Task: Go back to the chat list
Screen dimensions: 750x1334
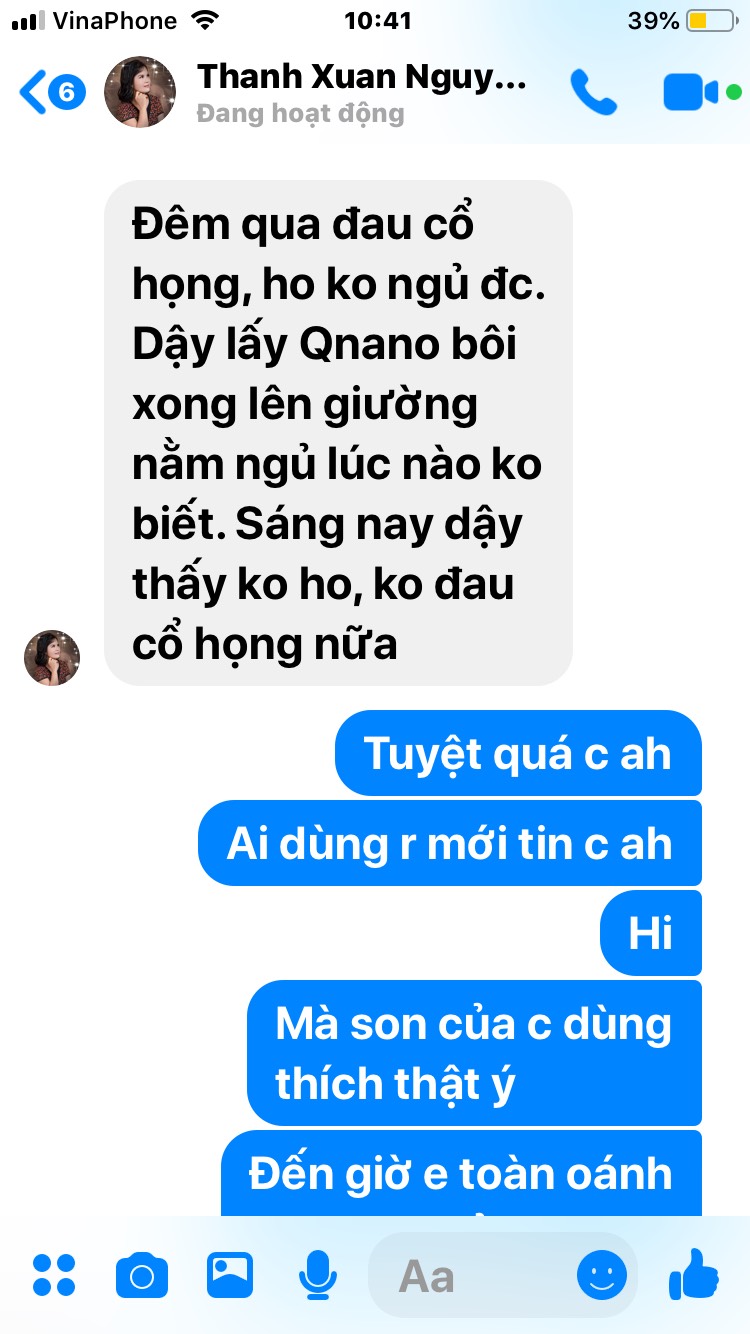Action: [x=50, y=93]
